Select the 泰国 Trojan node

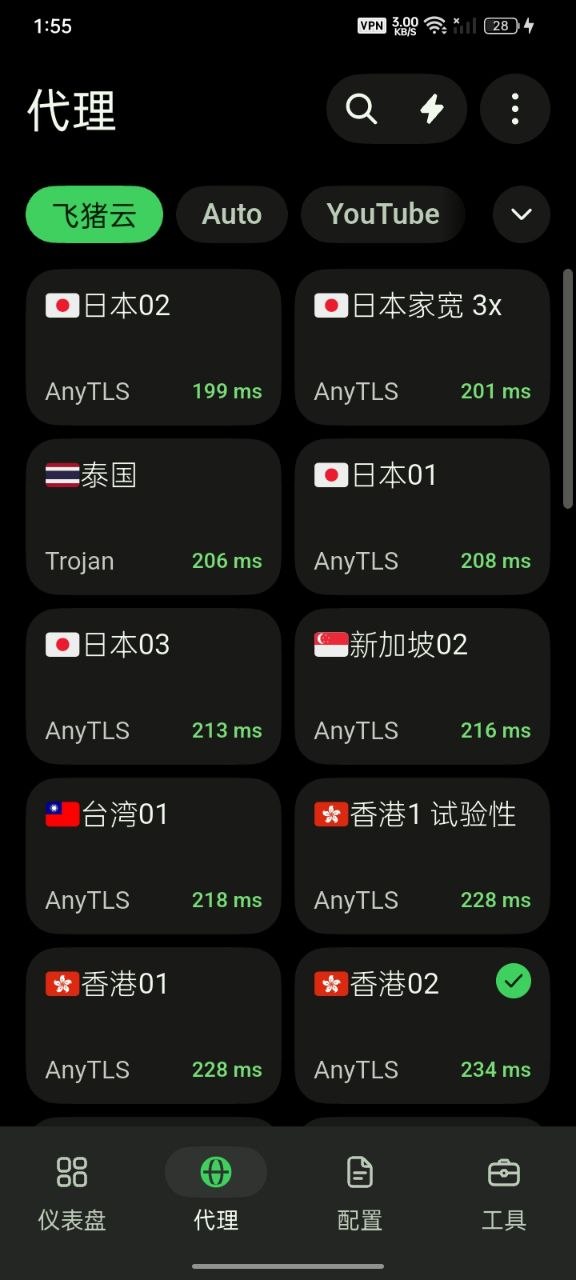coord(153,517)
